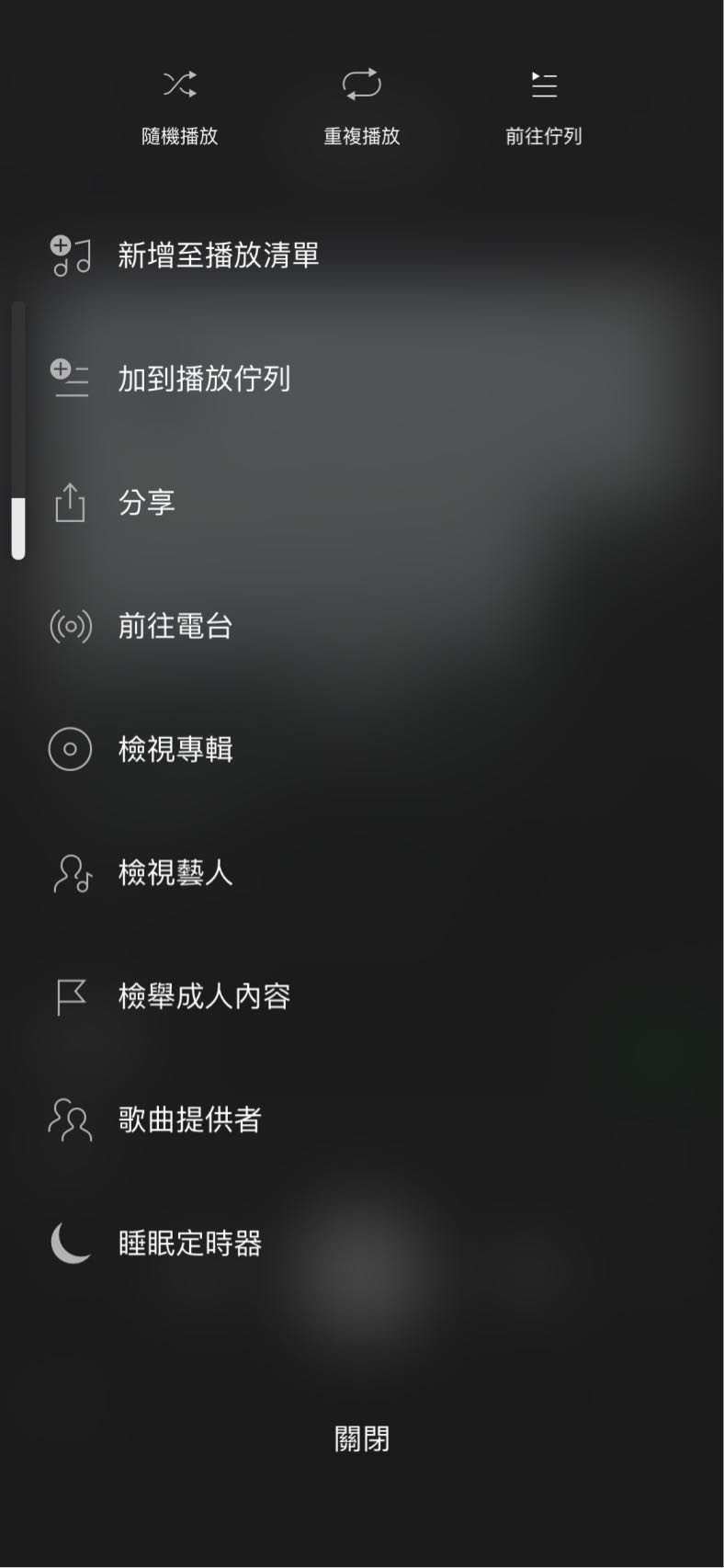Image resolution: width=724 pixels, height=1568 pixels.
Task: Choose 加到播放佇列 to queue this song
Action: [x=204, y=379]
